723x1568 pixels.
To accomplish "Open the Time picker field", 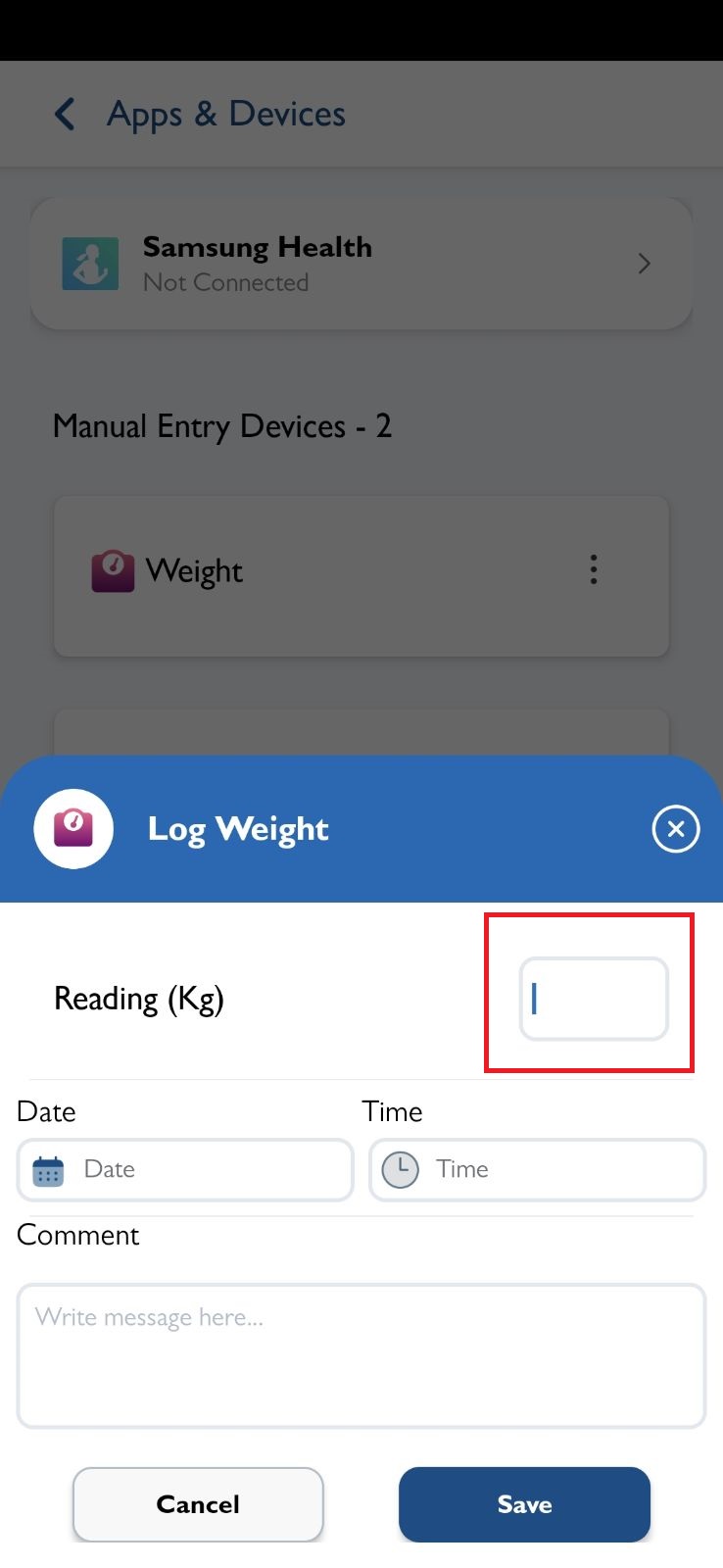I will [537, 1169].
